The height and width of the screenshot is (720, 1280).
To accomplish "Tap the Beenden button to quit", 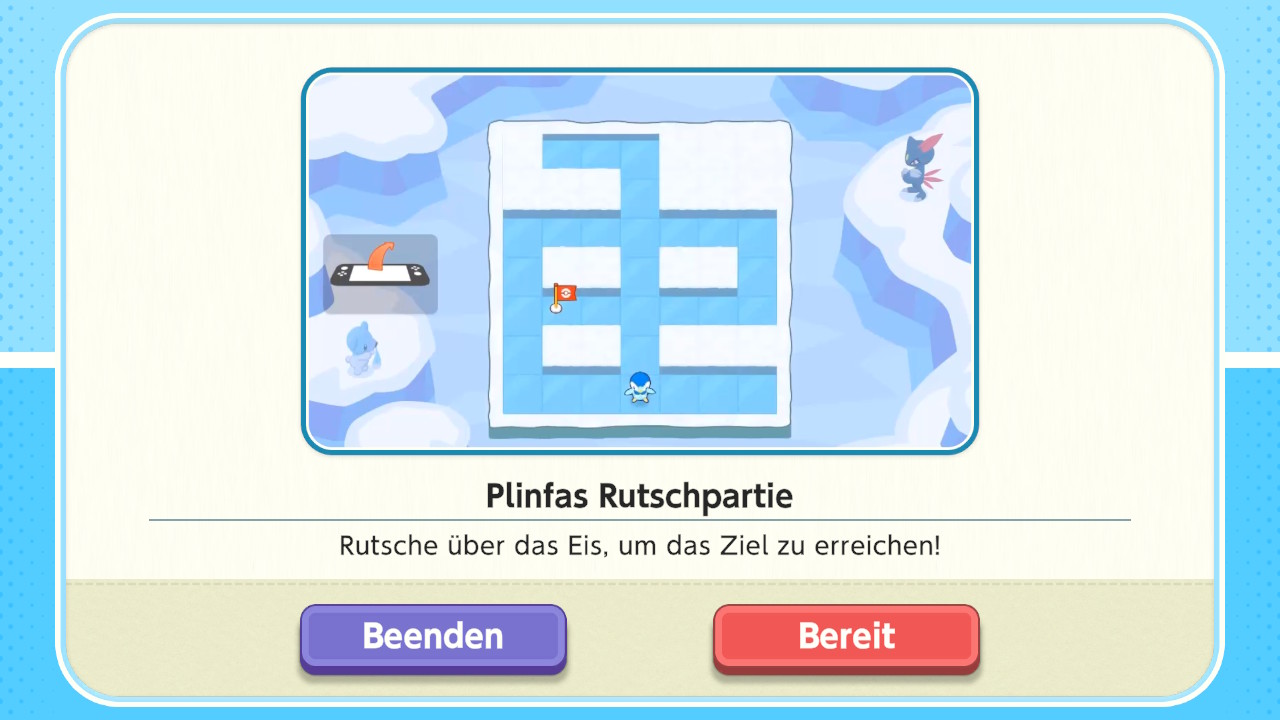I will pos(433,637).
